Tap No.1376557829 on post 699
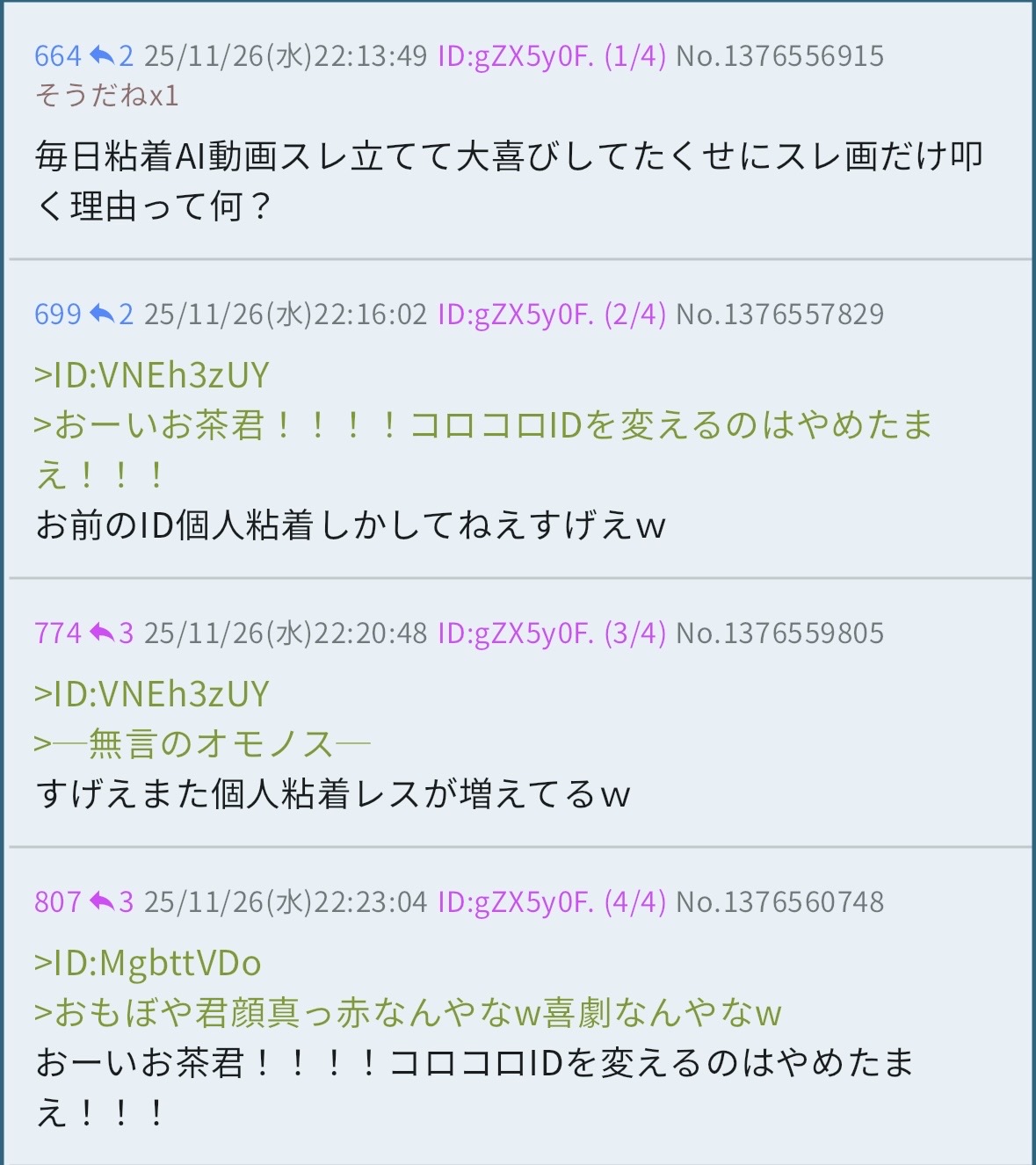This screenshot has height=1165, width=1036. (779, 314)
